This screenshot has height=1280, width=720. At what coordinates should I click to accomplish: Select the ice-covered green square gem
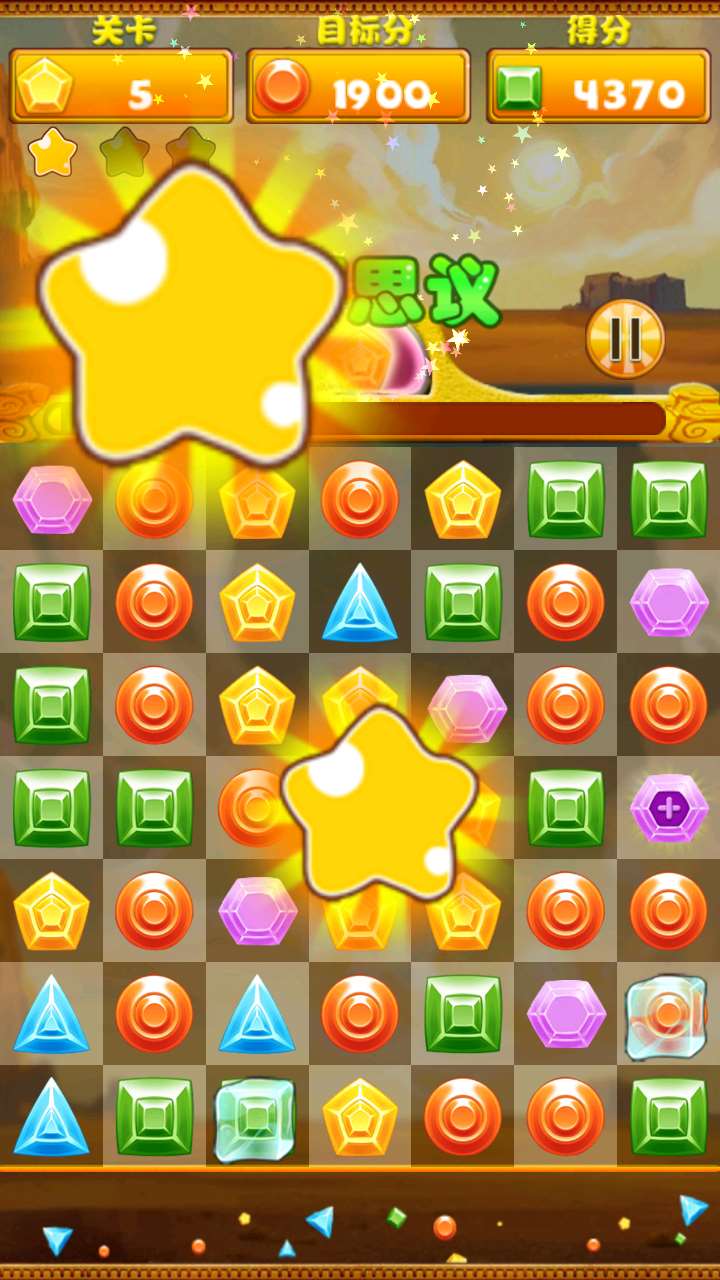click(256, 1117)
